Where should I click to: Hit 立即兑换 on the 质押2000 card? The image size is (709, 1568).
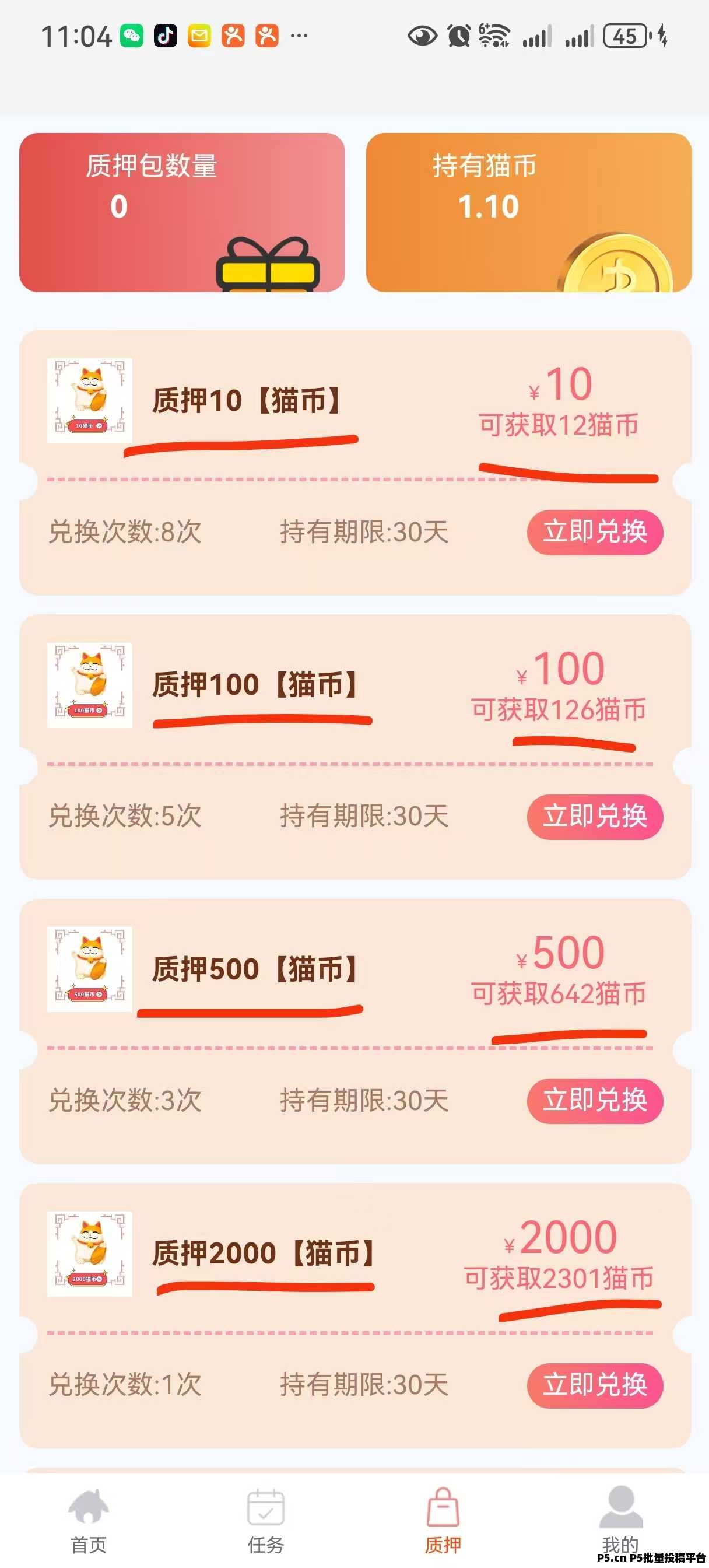(x=594, y=1385)
